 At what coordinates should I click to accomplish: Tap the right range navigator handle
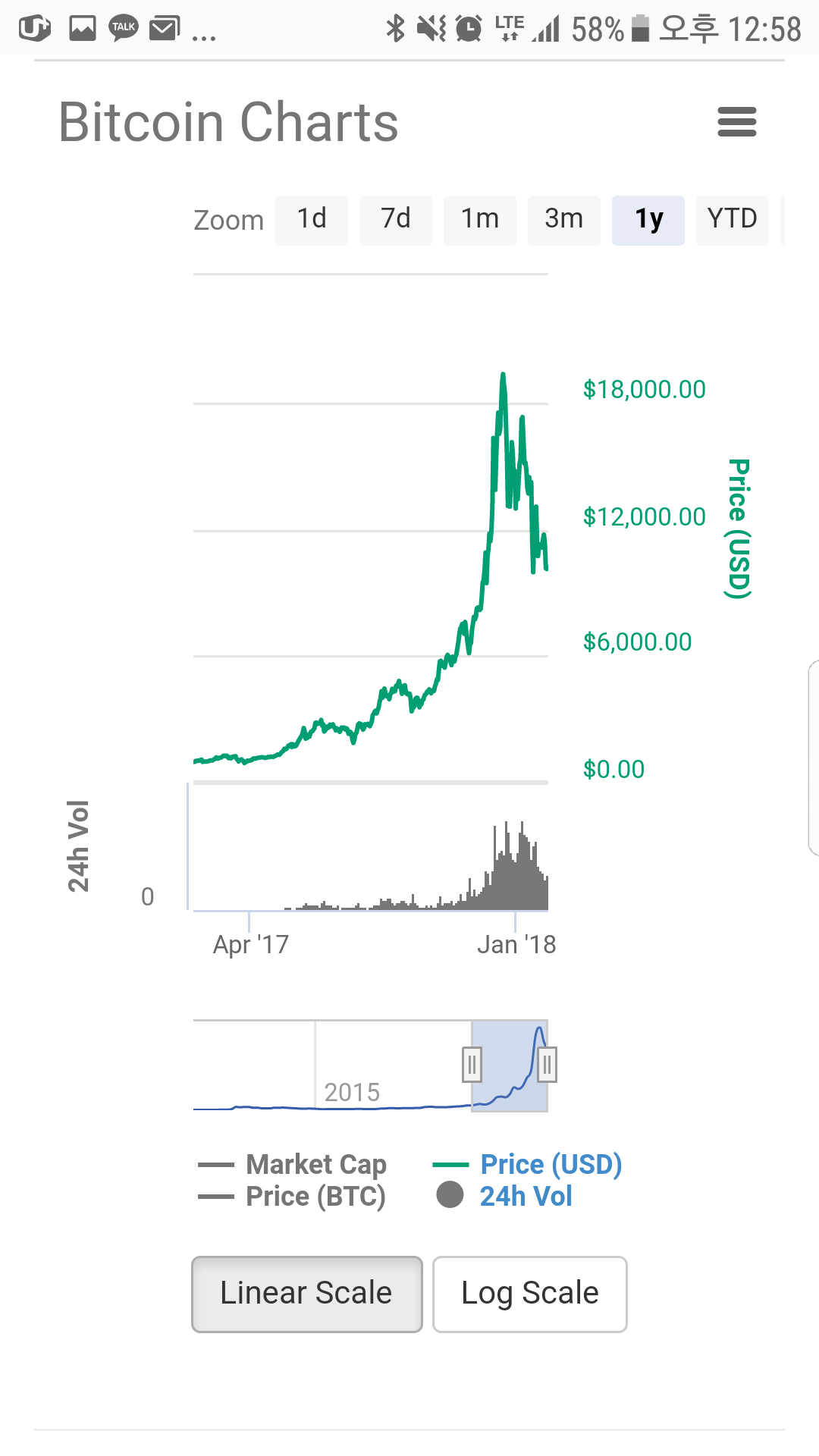(547, 1065)
